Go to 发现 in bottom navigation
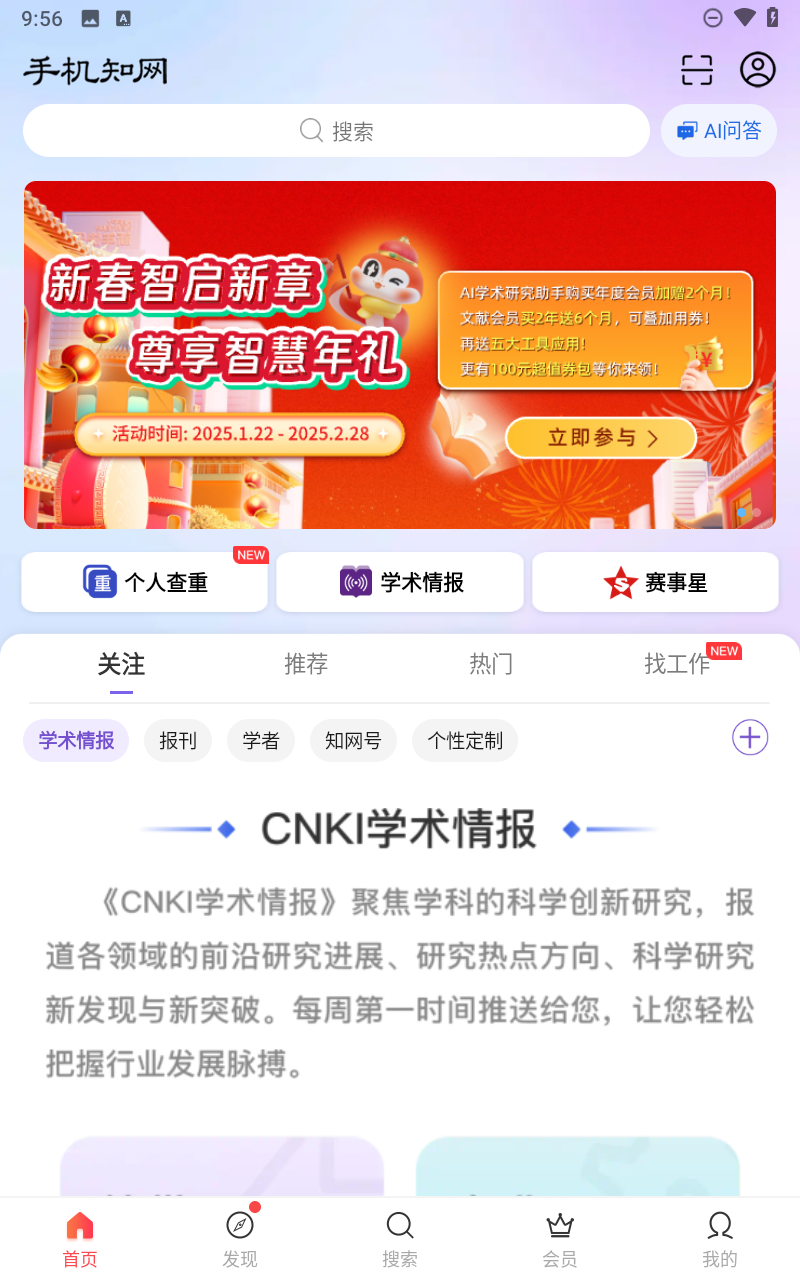 tap(240, 1239)
